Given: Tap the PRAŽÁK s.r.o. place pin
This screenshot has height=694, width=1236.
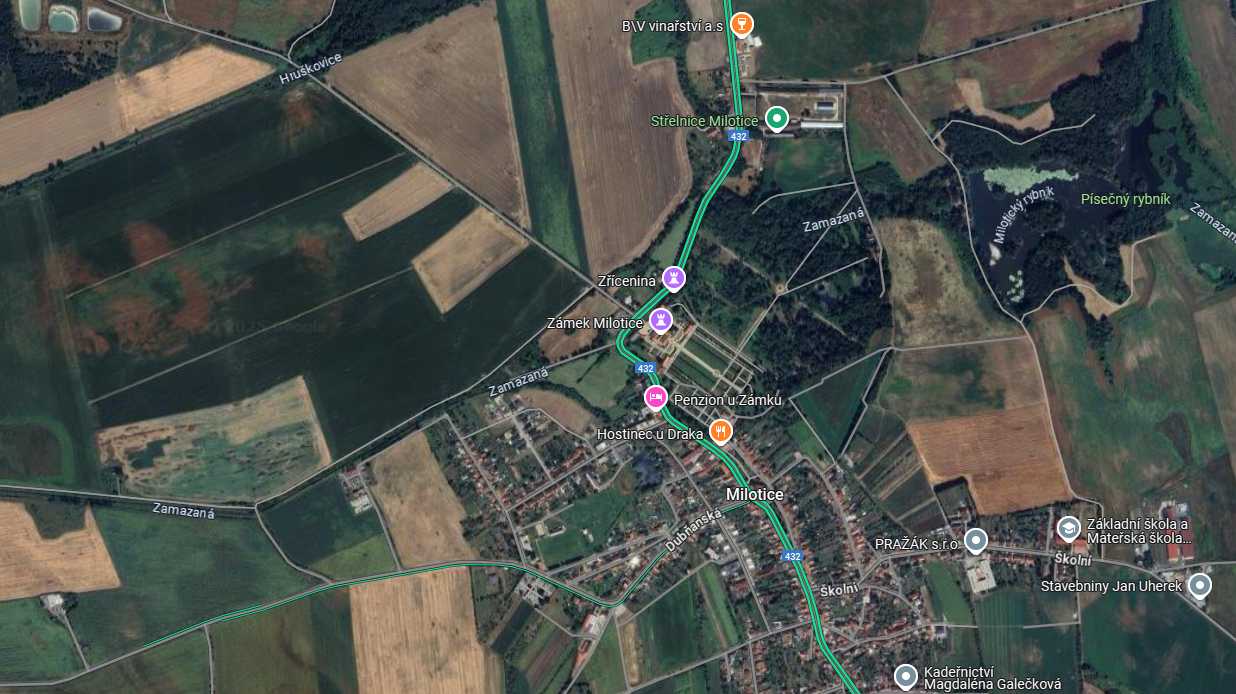Looking at the screenshot, I should point(976,542).
